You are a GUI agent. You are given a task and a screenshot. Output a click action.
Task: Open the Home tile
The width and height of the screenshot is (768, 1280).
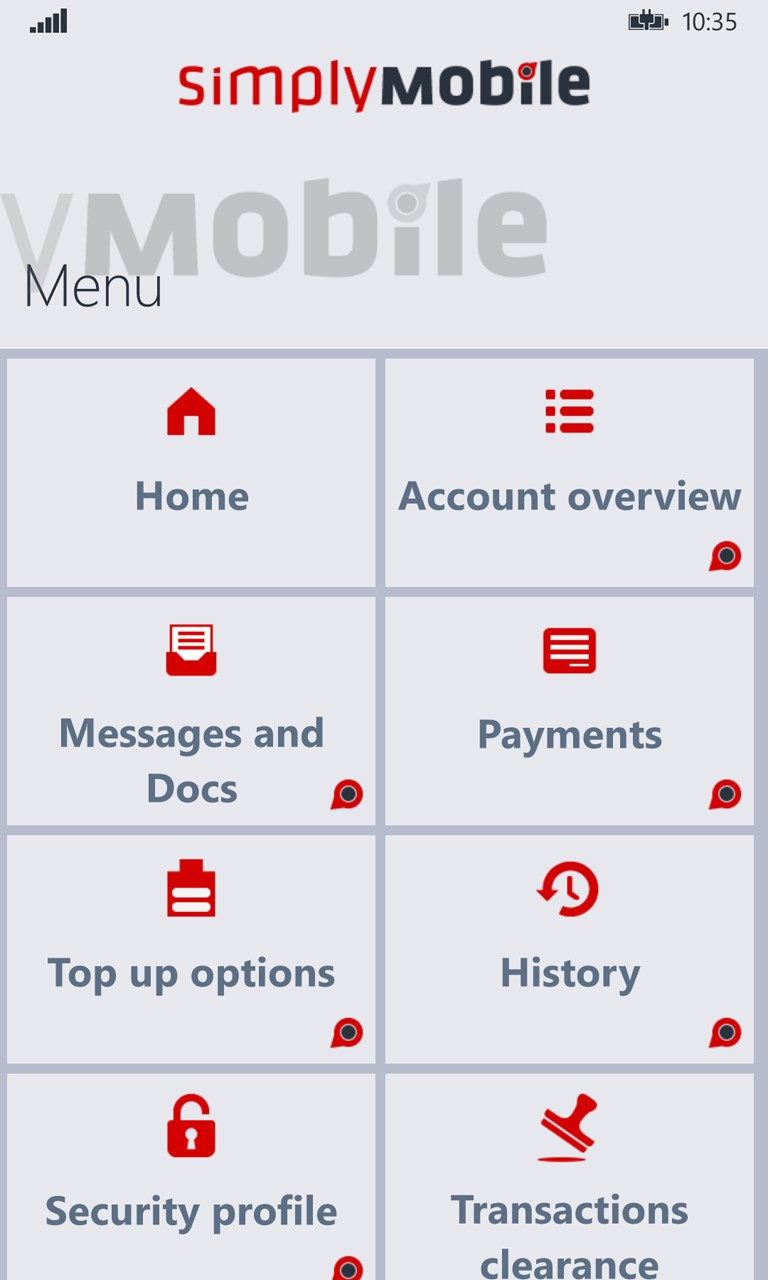pos(191,472)
